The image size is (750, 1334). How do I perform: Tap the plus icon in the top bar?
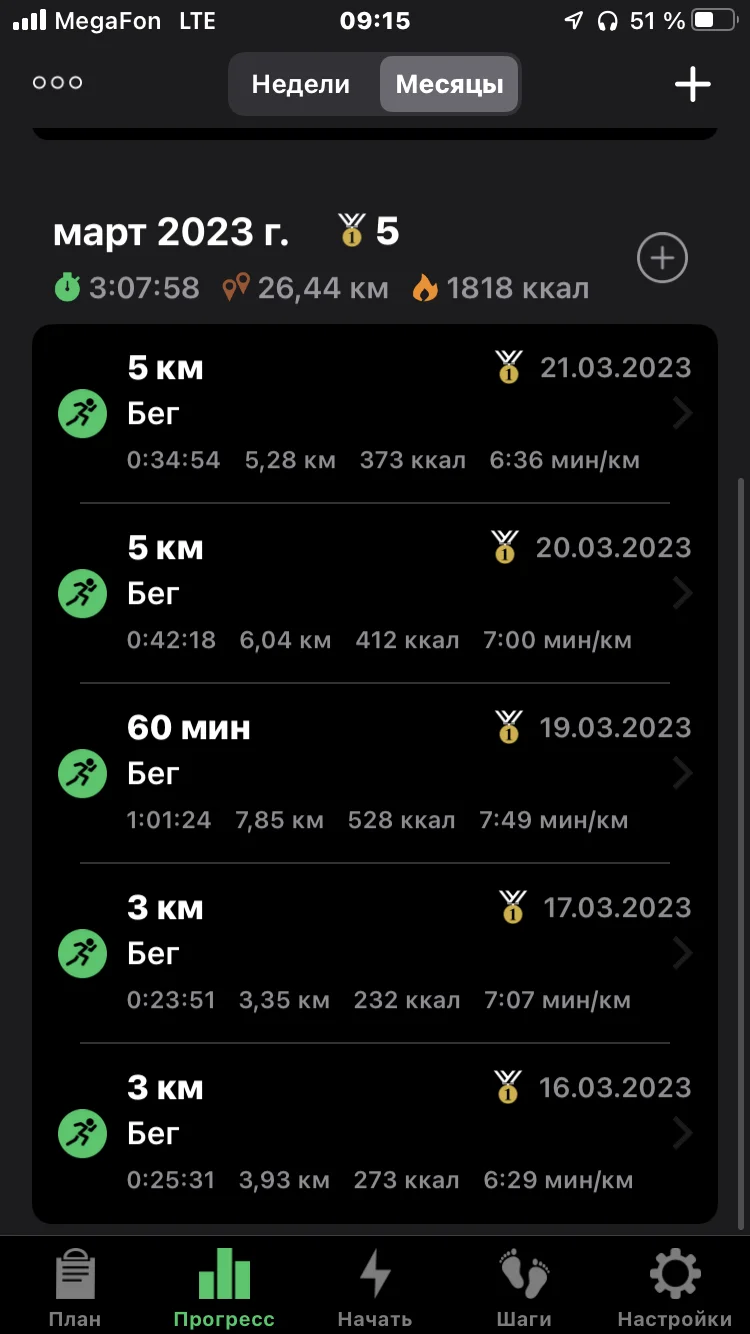pyautogui.click(x=692, y=84)
